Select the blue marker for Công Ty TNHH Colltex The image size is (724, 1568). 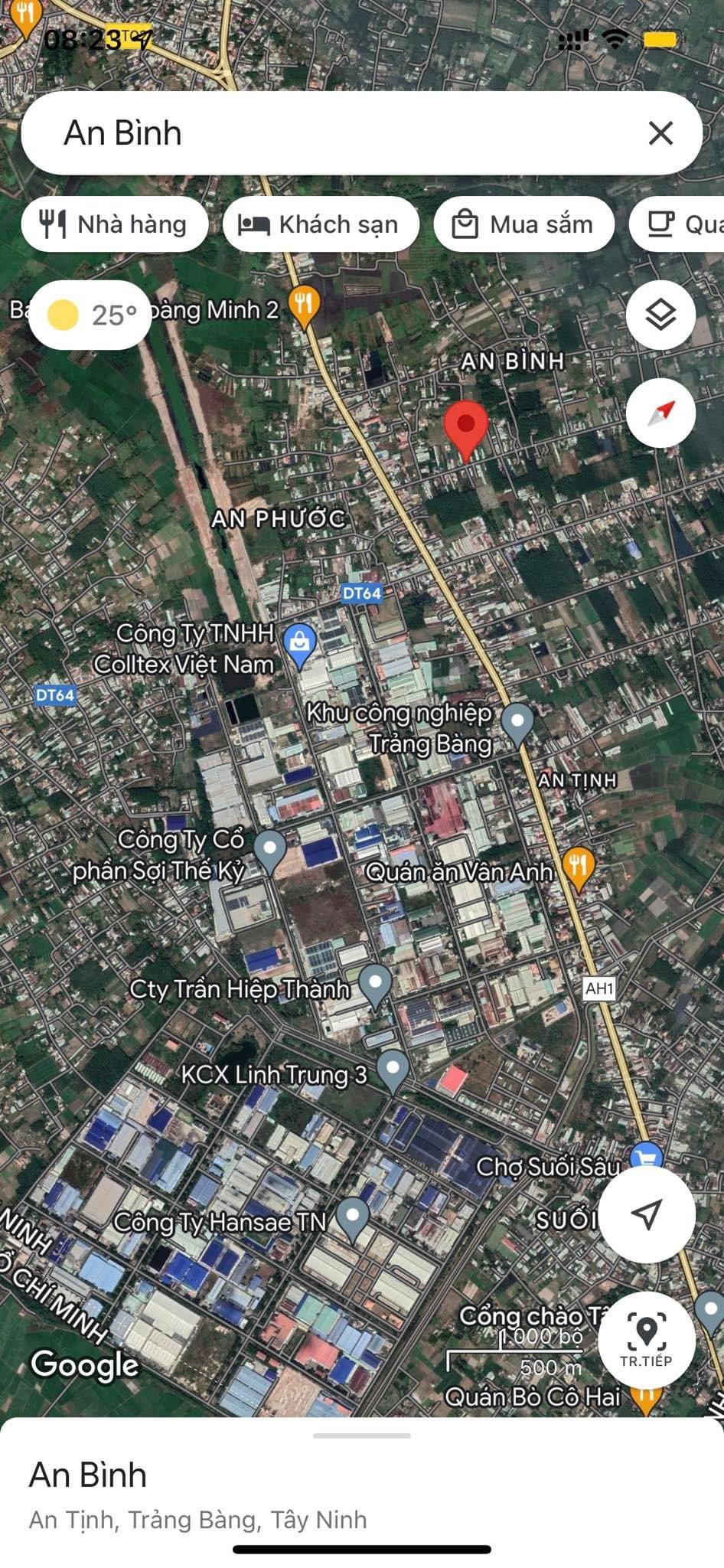pyautogui.click(x=298, y=640)
